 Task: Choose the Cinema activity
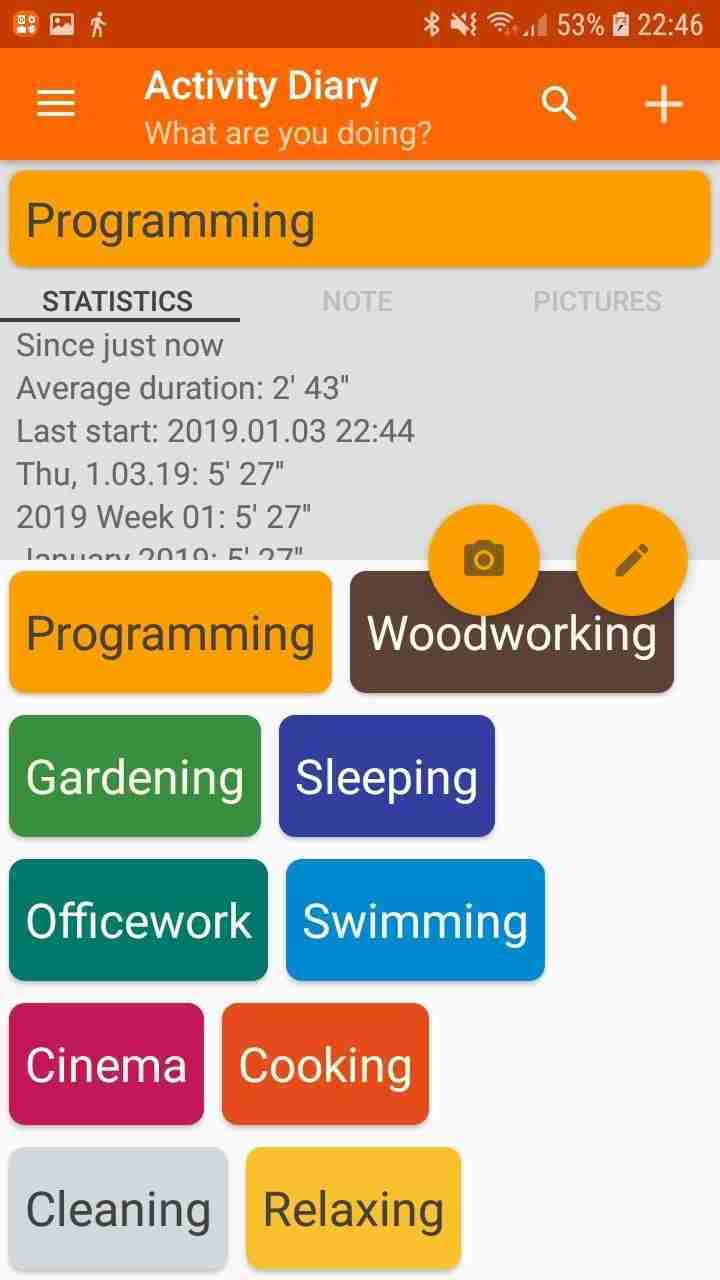point(106,1063)
